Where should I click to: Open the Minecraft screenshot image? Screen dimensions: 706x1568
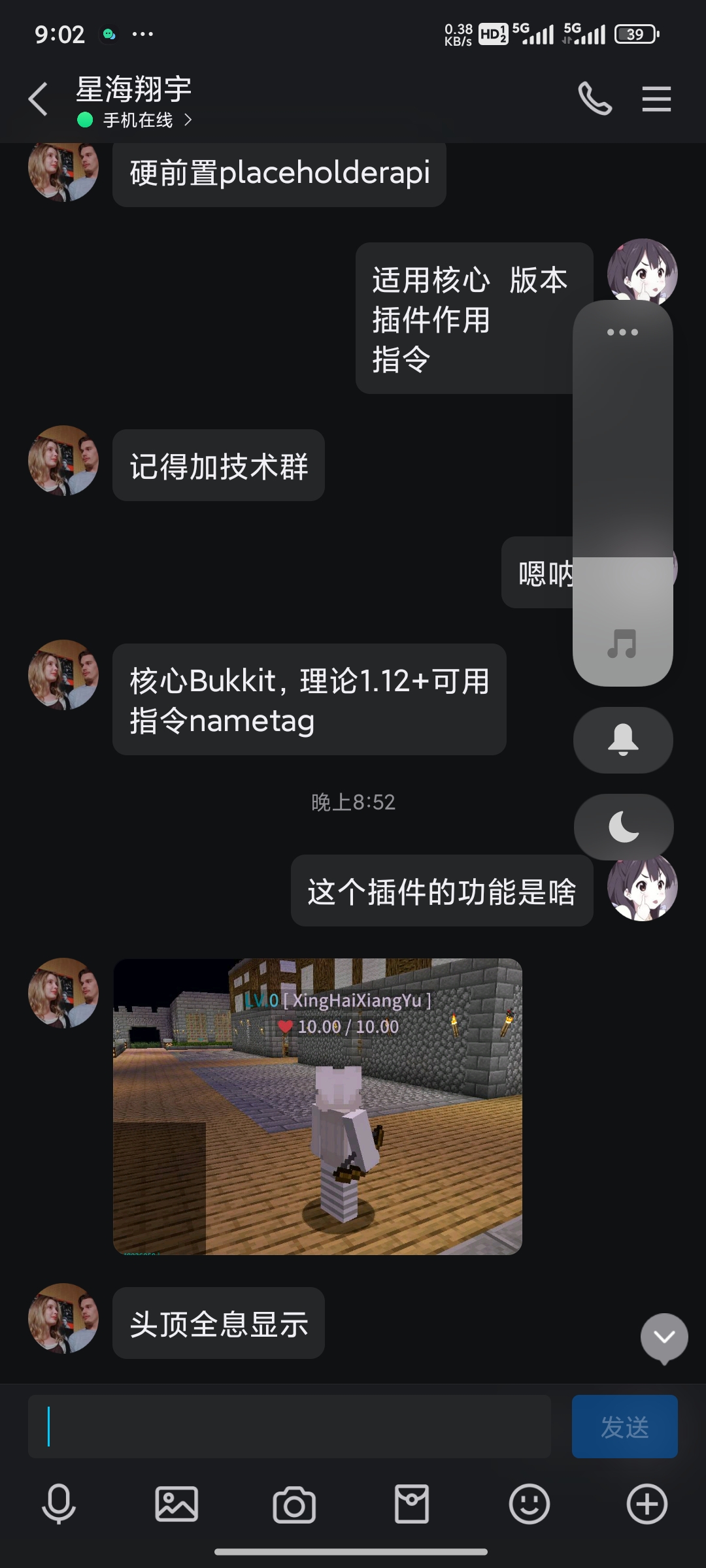tap(318, 1106)
